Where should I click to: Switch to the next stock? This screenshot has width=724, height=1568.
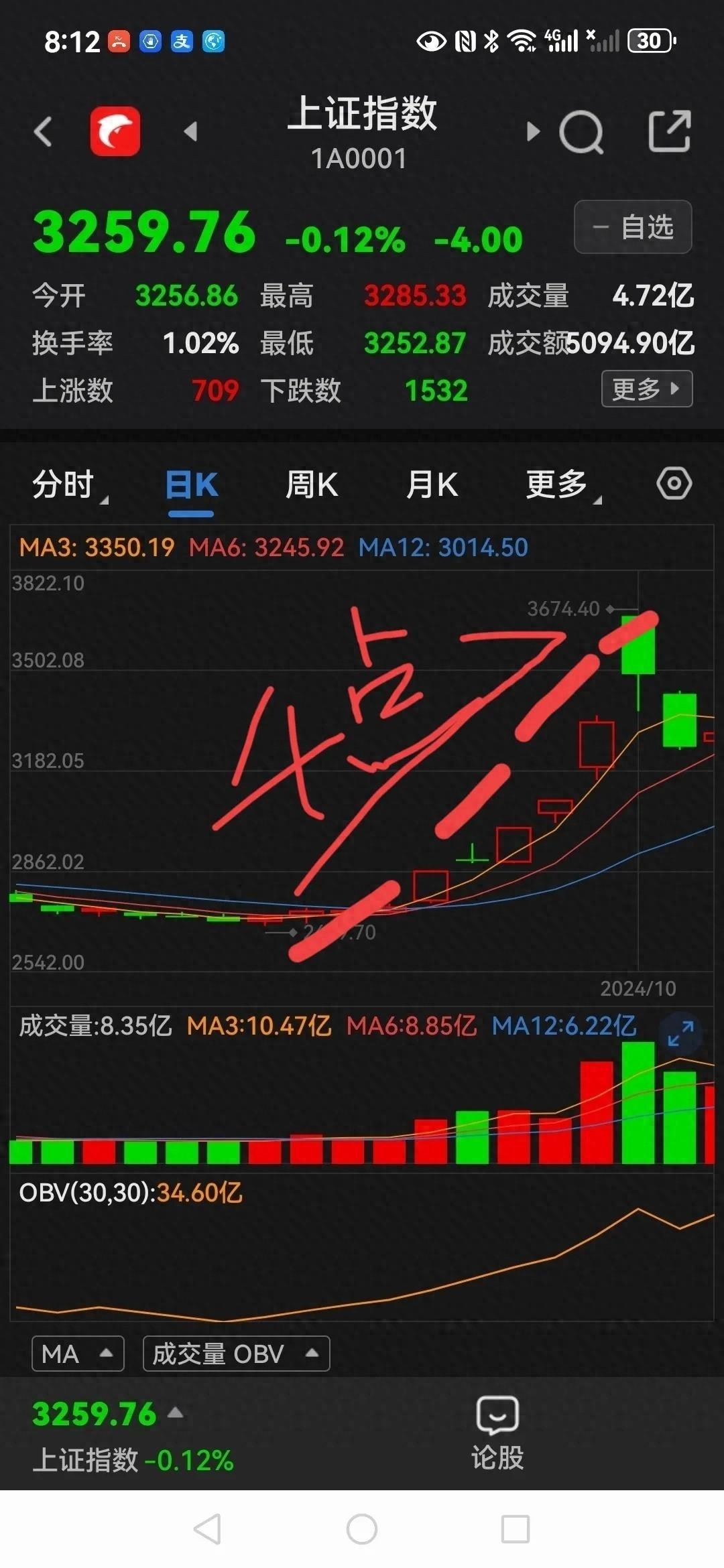533,131
